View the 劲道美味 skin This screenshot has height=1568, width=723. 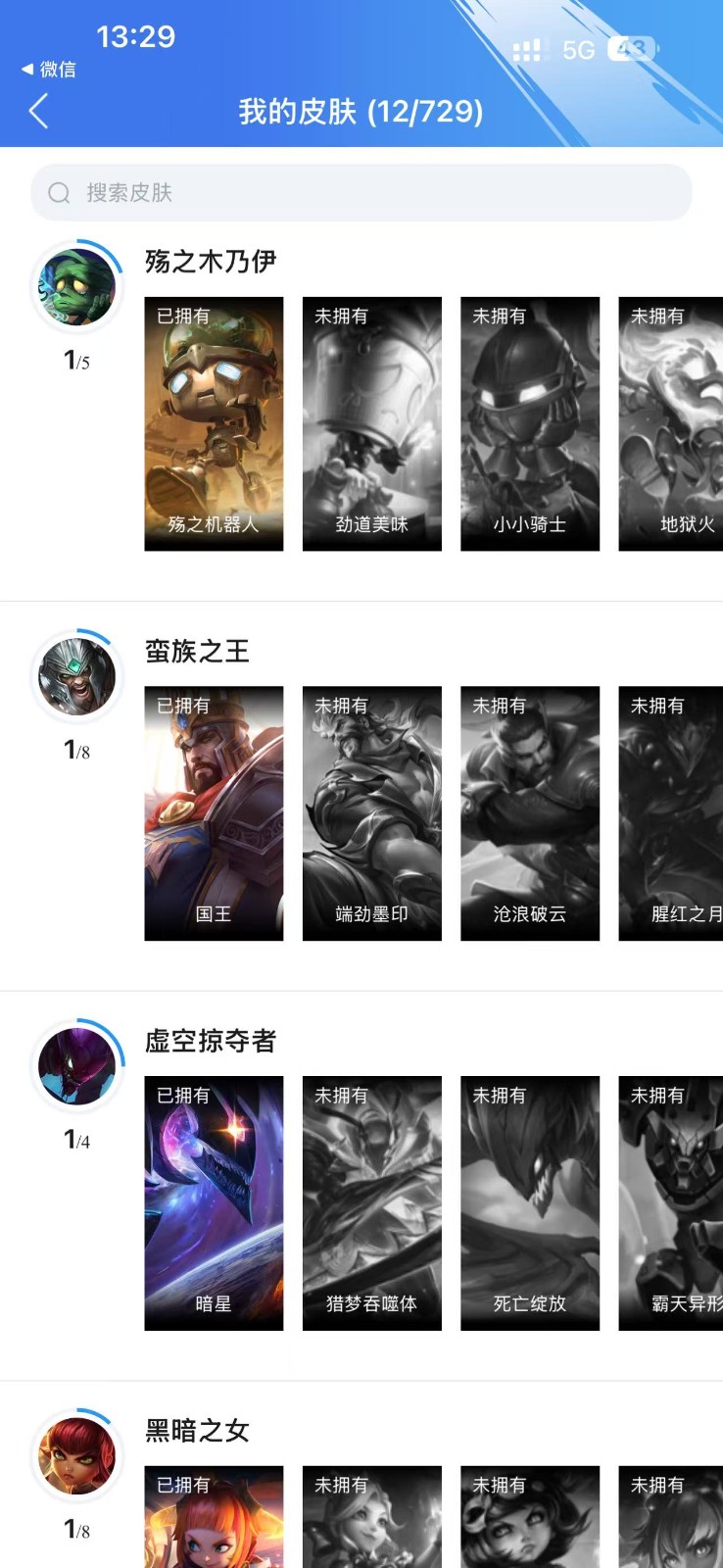[371, 423]
